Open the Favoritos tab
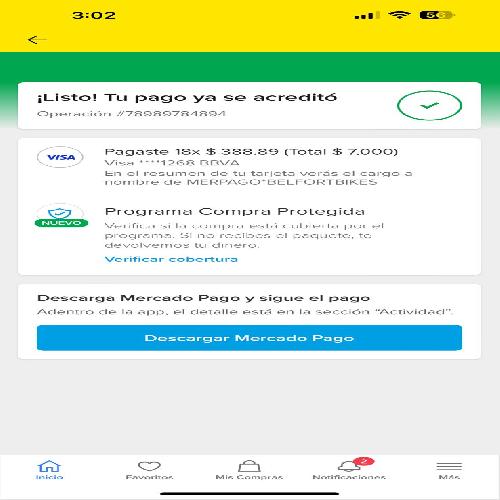The width and height of the screenshot is (500, 500). (x=149, y=470)
